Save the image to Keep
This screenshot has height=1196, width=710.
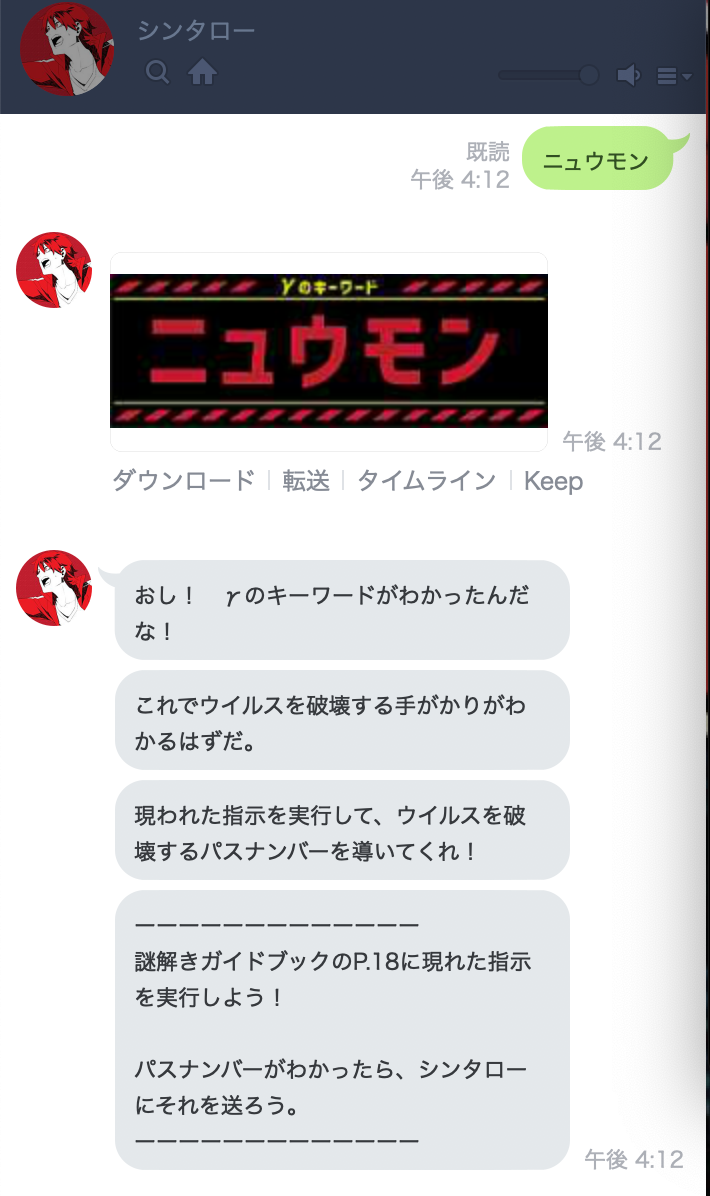tap(554, 481)
